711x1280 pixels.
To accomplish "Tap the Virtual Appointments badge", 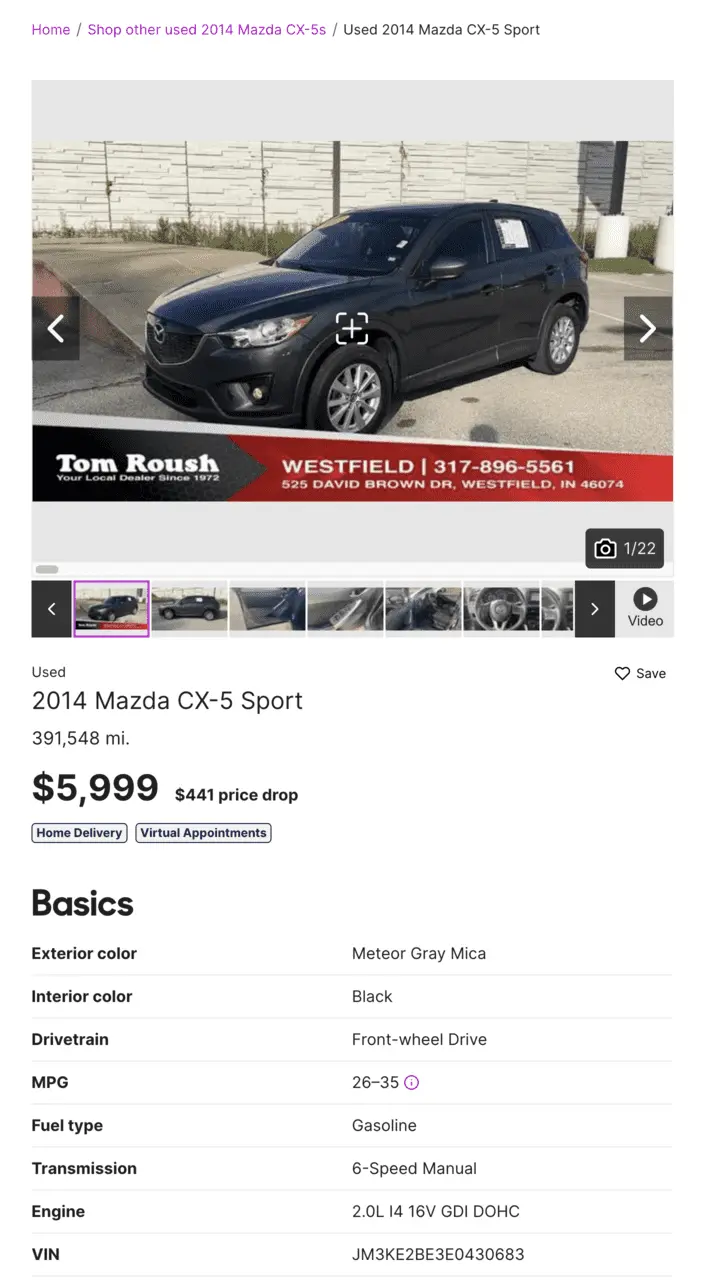I will click(203, 832).
